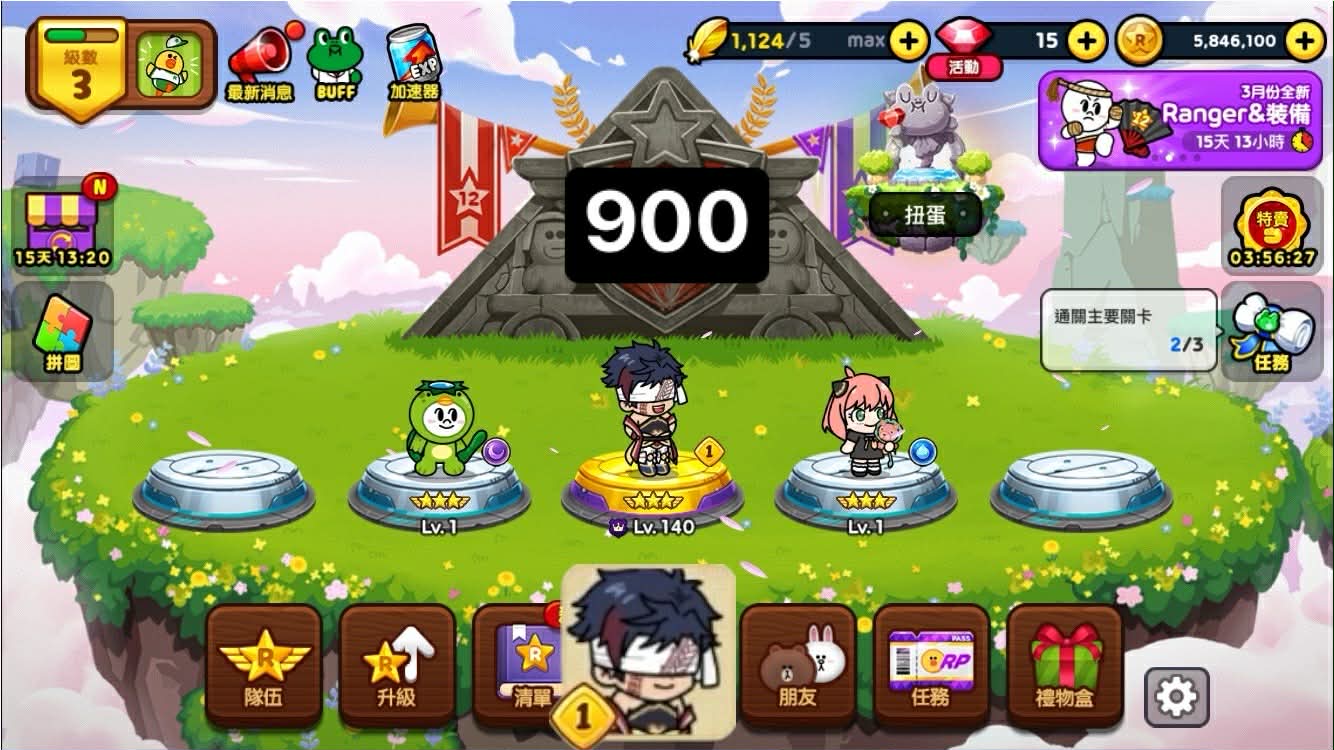Add more feathers with the plus button

(x=908, y=41)
